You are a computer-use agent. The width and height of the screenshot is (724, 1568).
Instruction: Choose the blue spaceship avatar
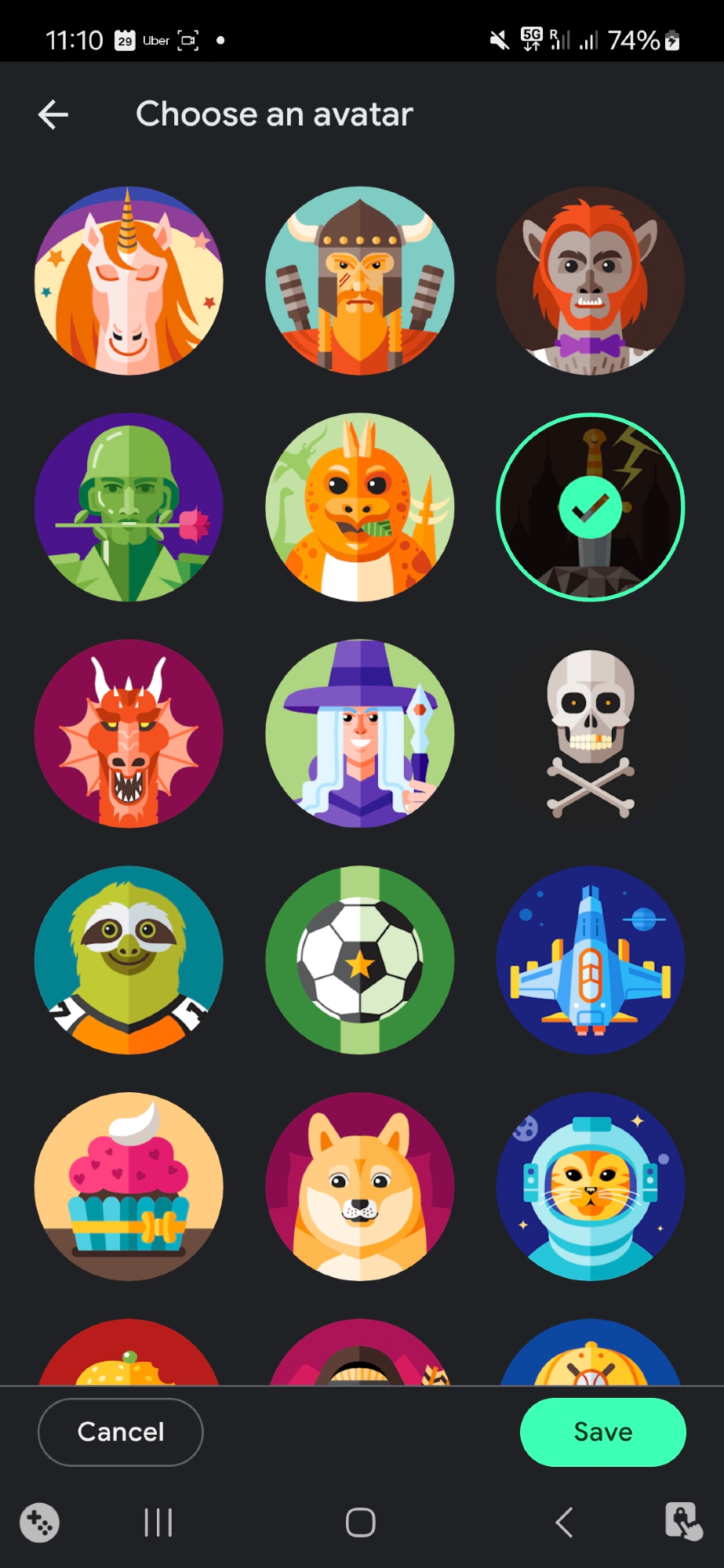591,960
